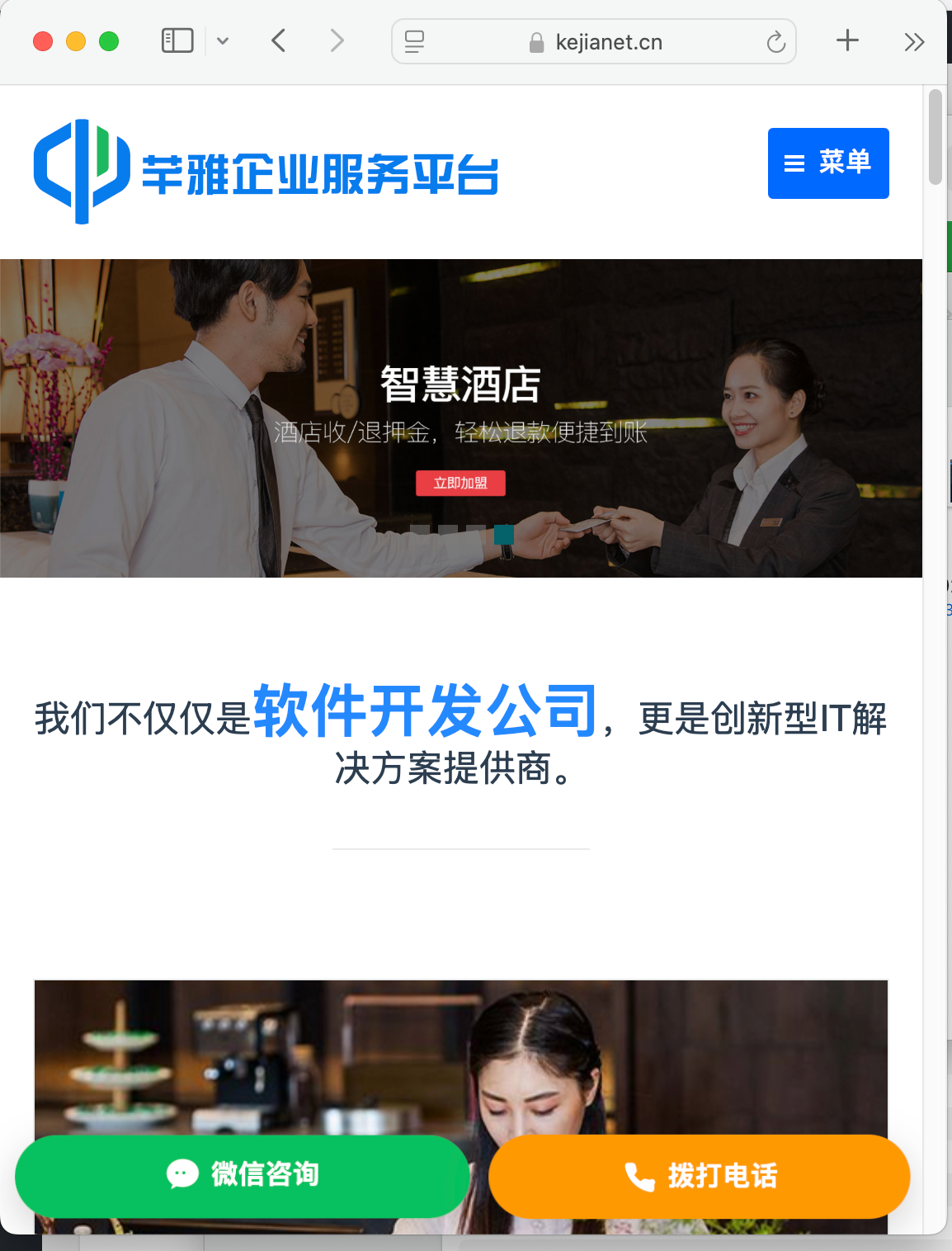The height and width of the screenshot is (1251, 952).
Task: Toggle the browser sidebar
Action: 177,41
